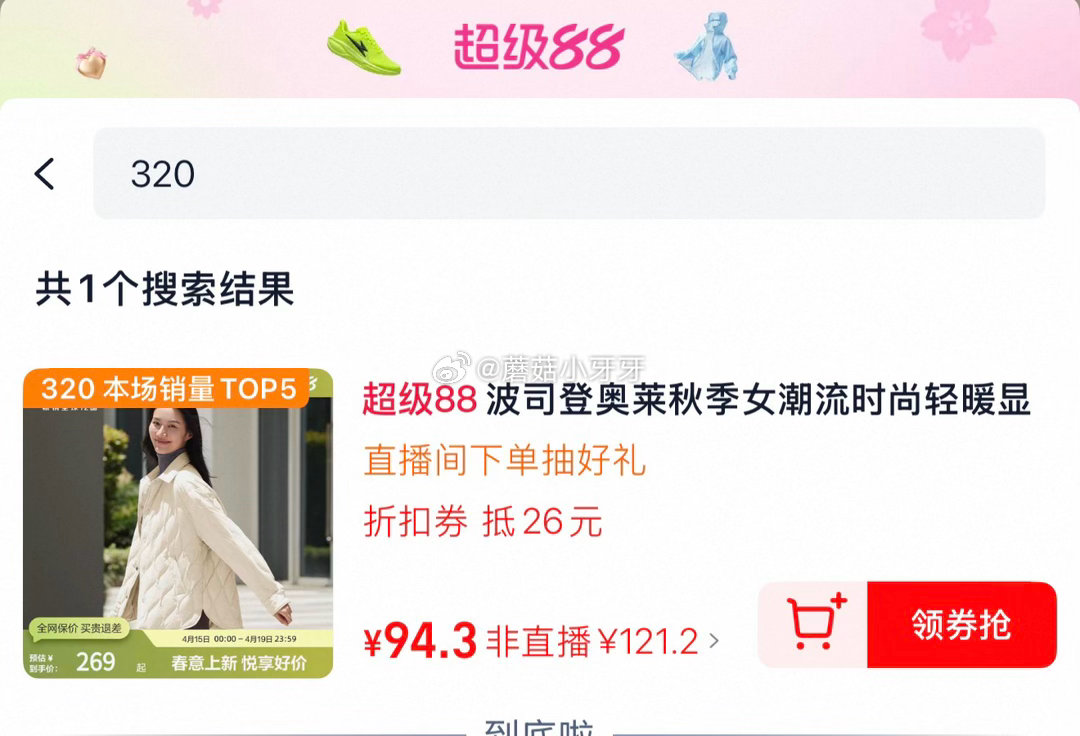
Task: Tap the search field containing 320
Action: point(568,174)
